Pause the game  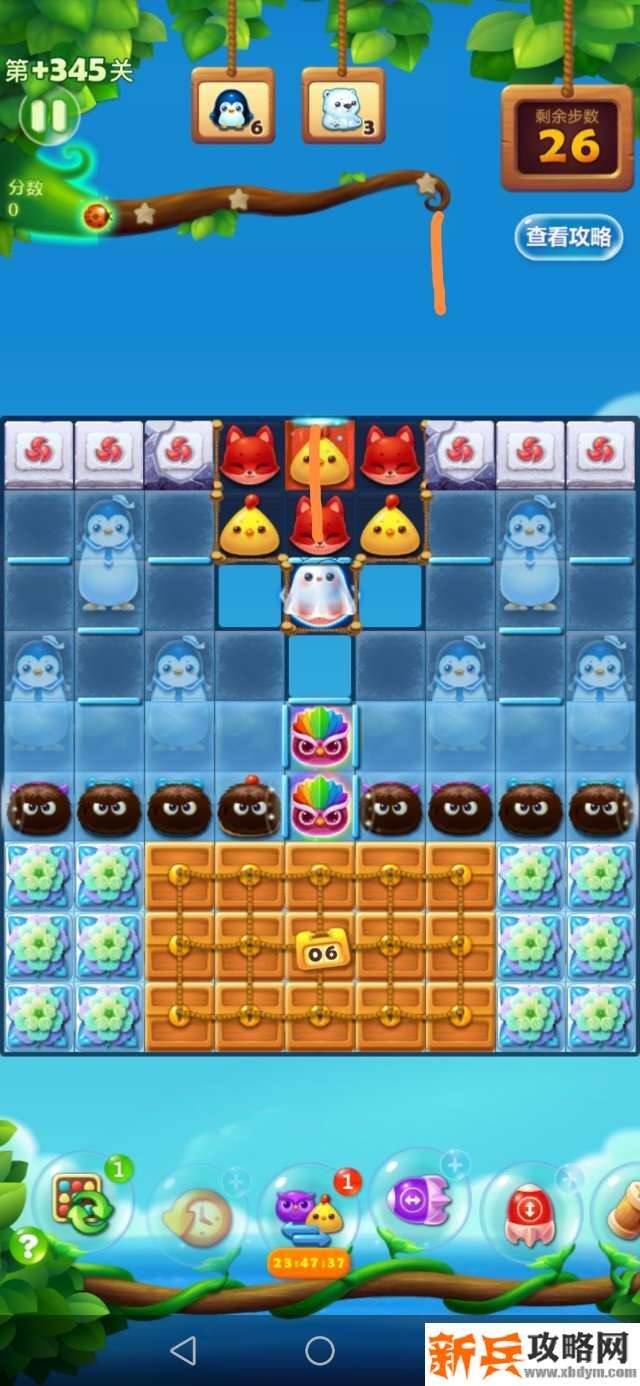(x=47, y=116)
